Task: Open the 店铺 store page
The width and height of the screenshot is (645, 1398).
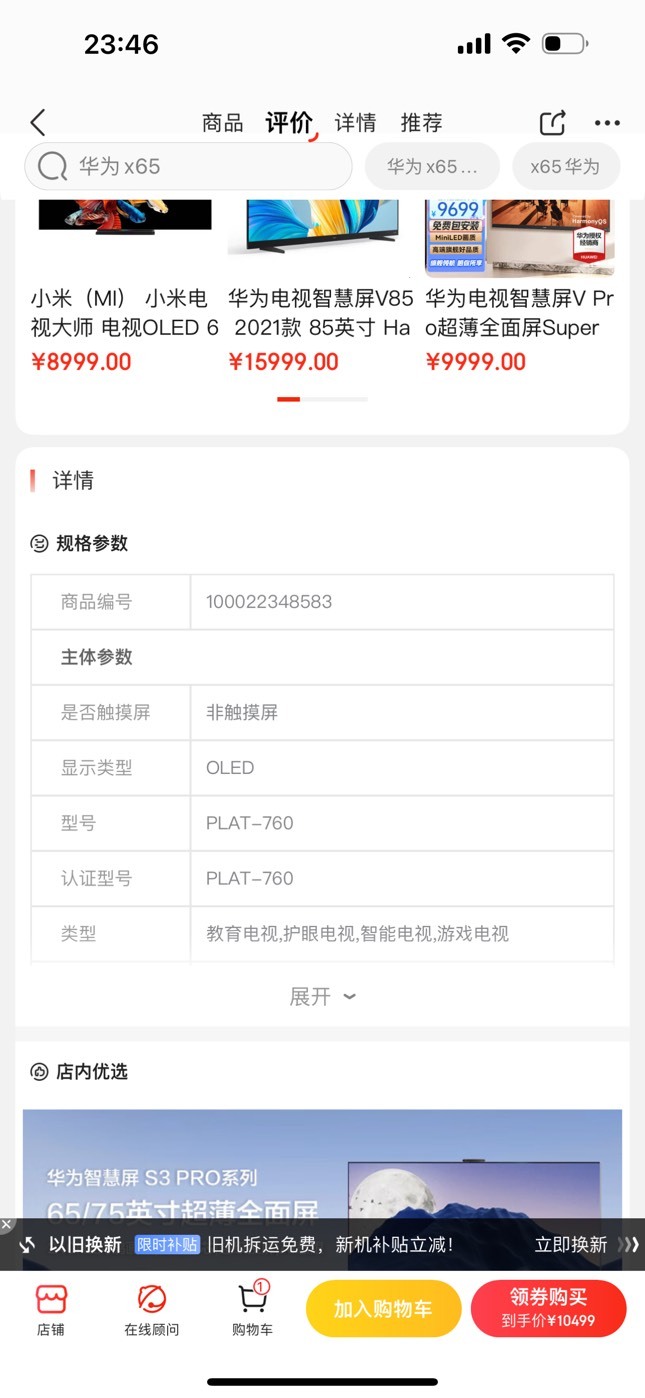Action: (x=51, y=1310)
